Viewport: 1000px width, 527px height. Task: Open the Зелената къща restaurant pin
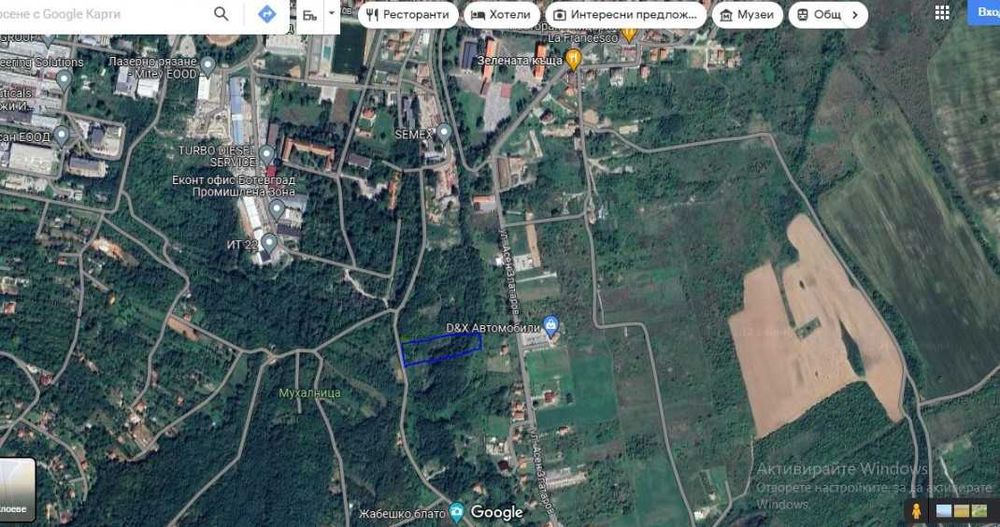[574, 58]
